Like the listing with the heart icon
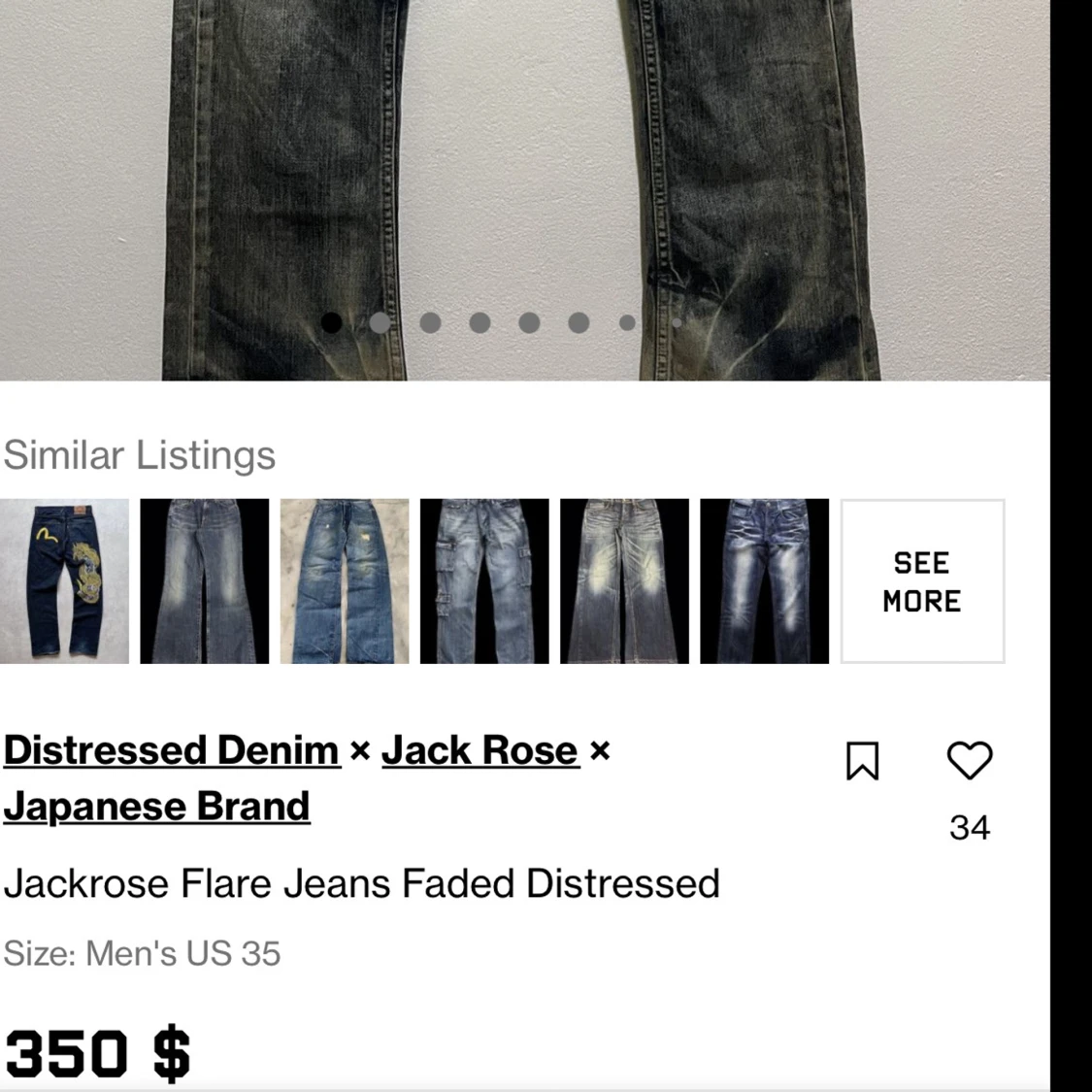 (x=969, y=760)
